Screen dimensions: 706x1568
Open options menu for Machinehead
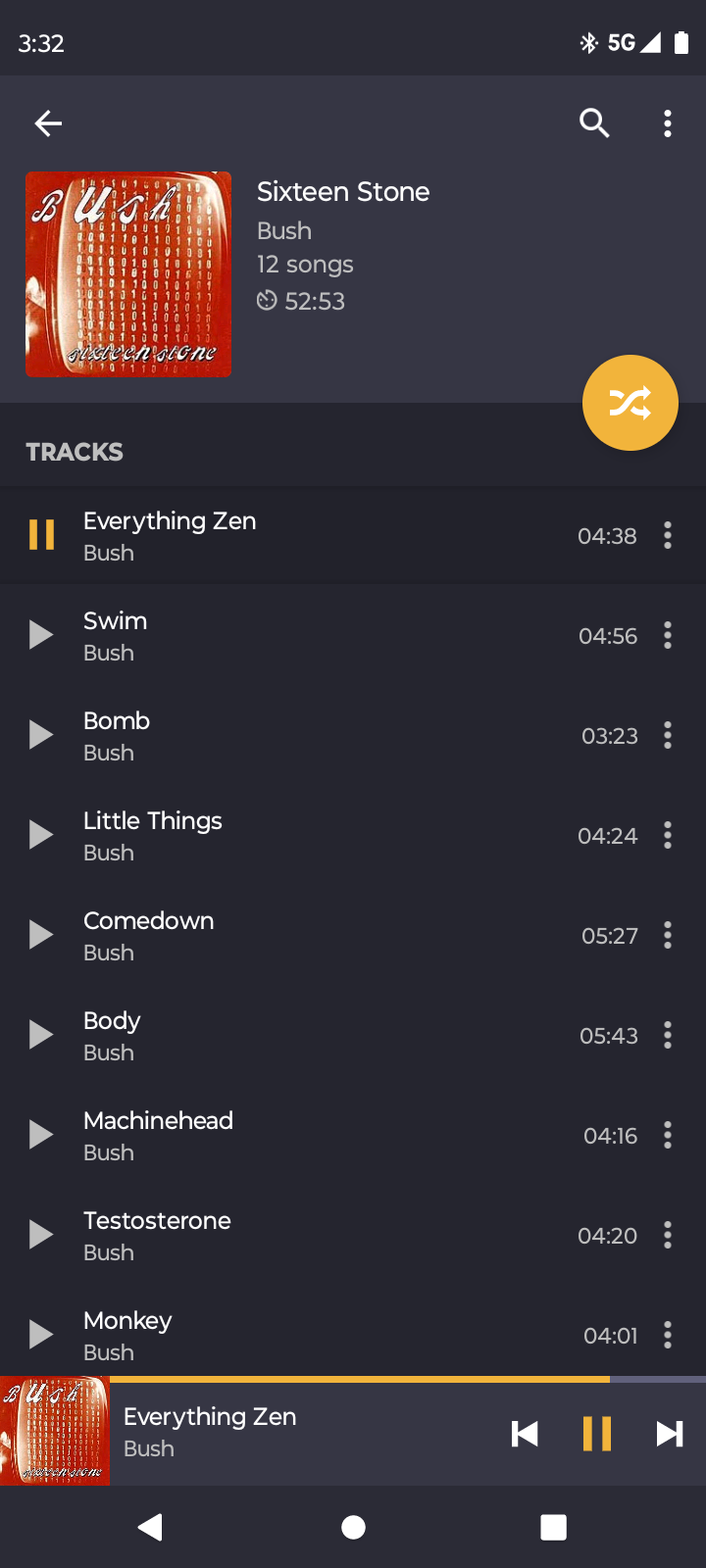click(x=668, y=1135)
